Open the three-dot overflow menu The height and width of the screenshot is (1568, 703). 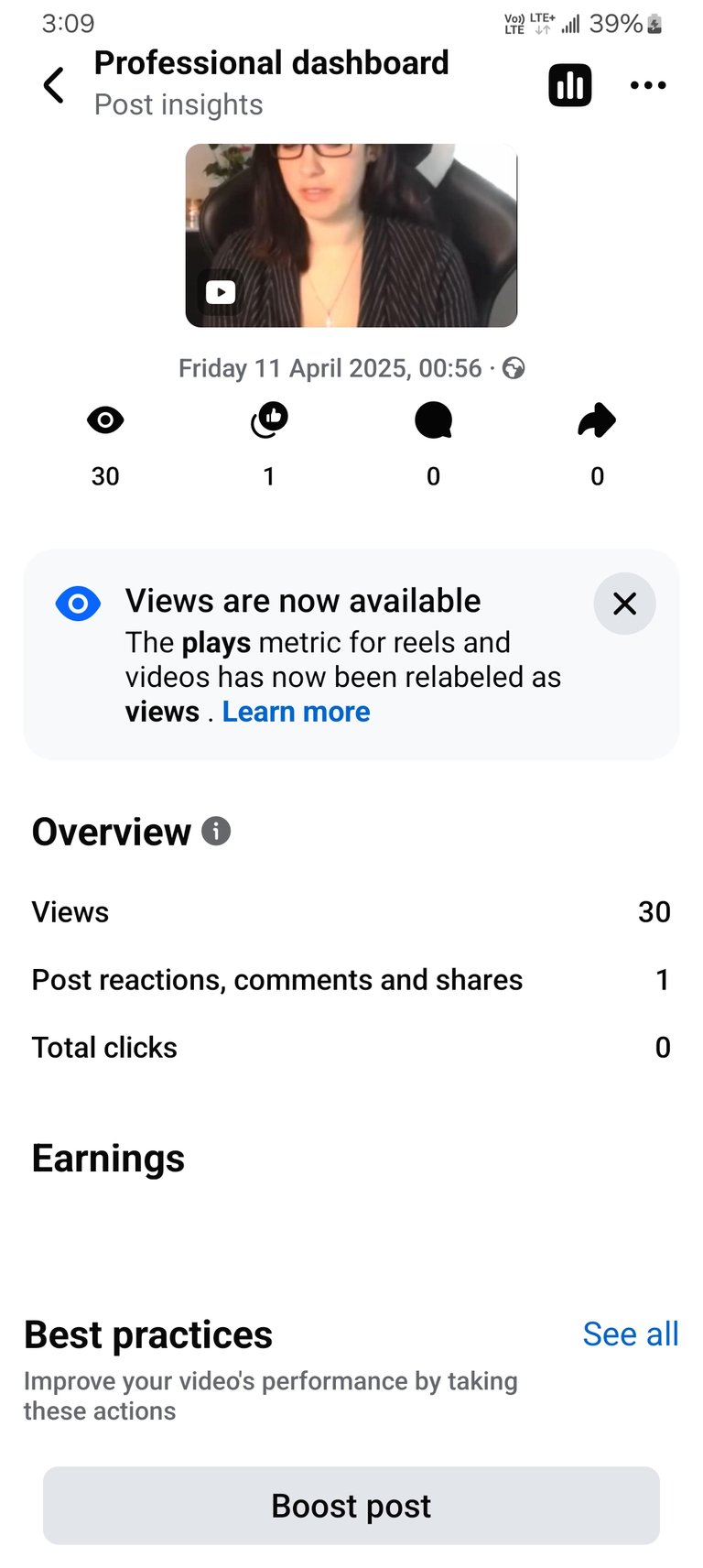648,85
